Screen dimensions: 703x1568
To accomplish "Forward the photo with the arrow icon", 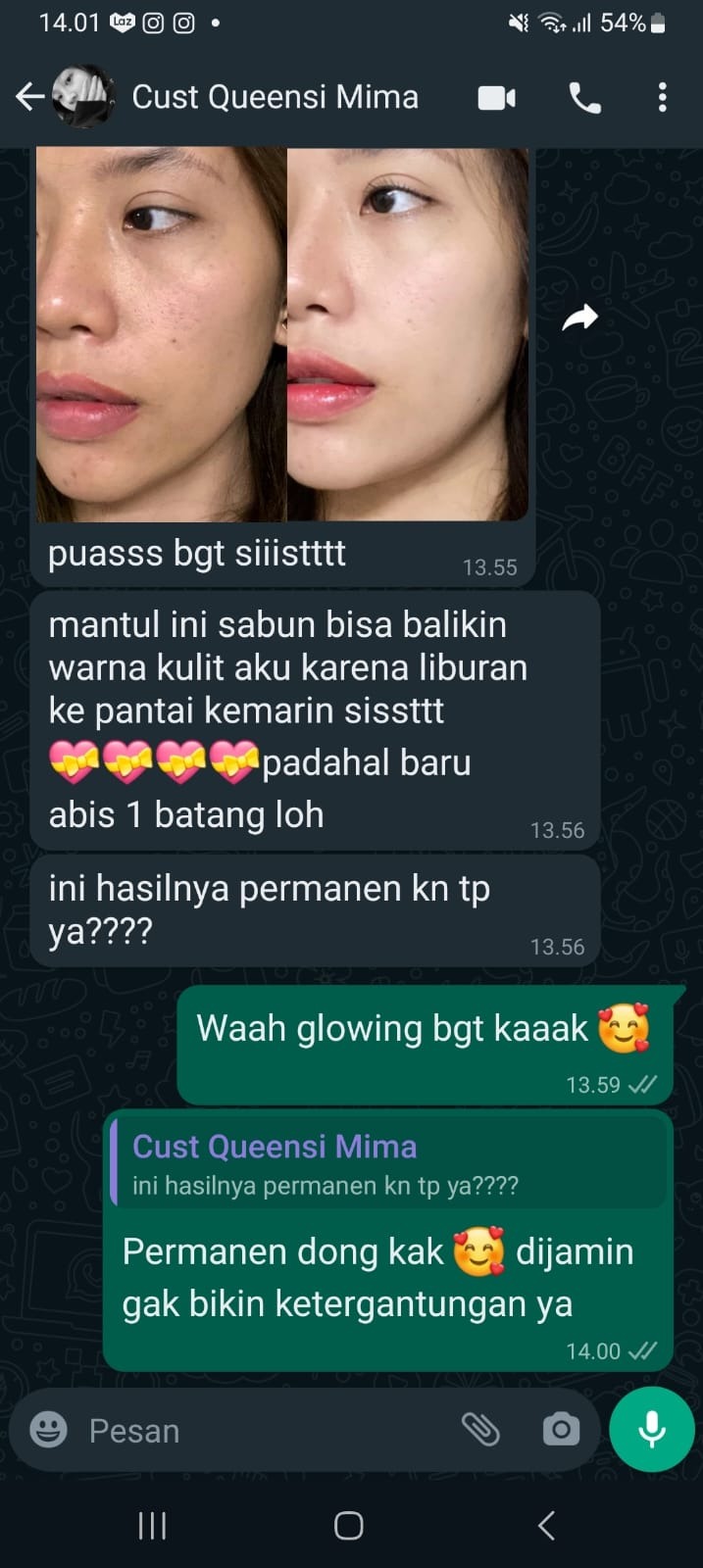I will [x=579, y=318].
